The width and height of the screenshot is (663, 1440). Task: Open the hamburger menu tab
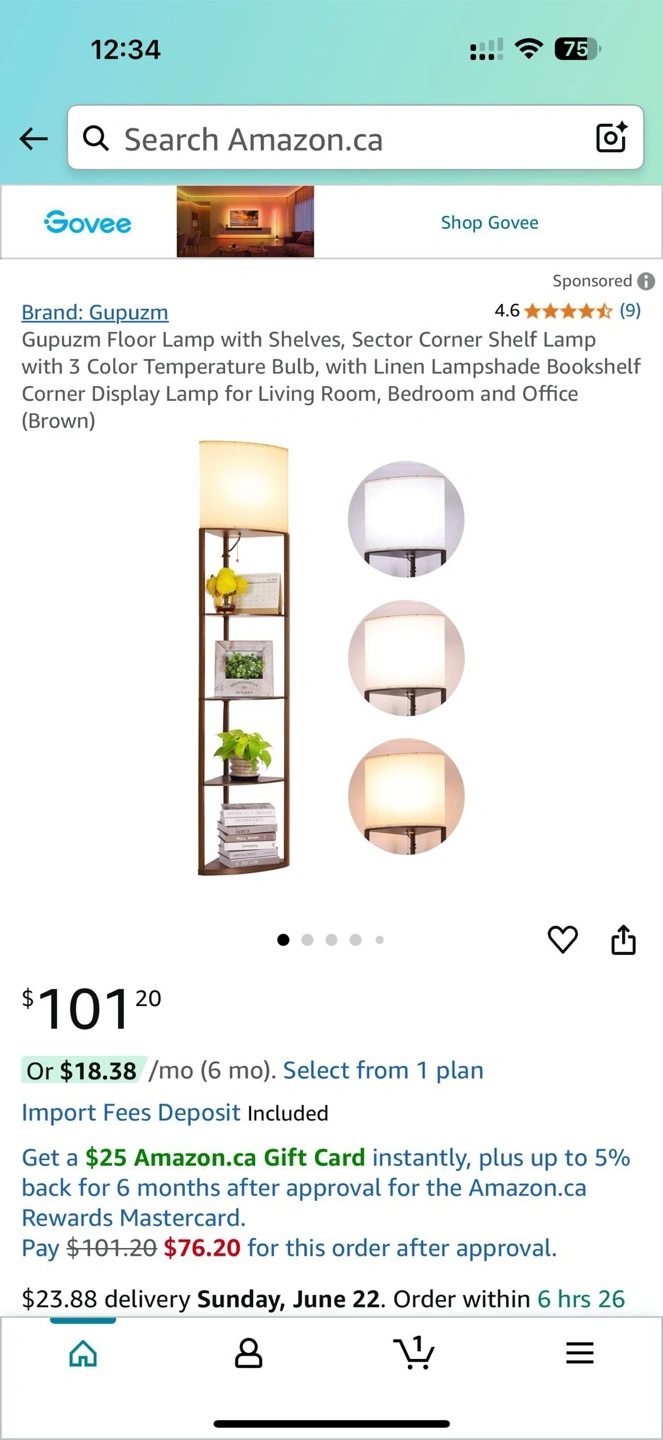pyautogui.click(x=580, y=1354)
